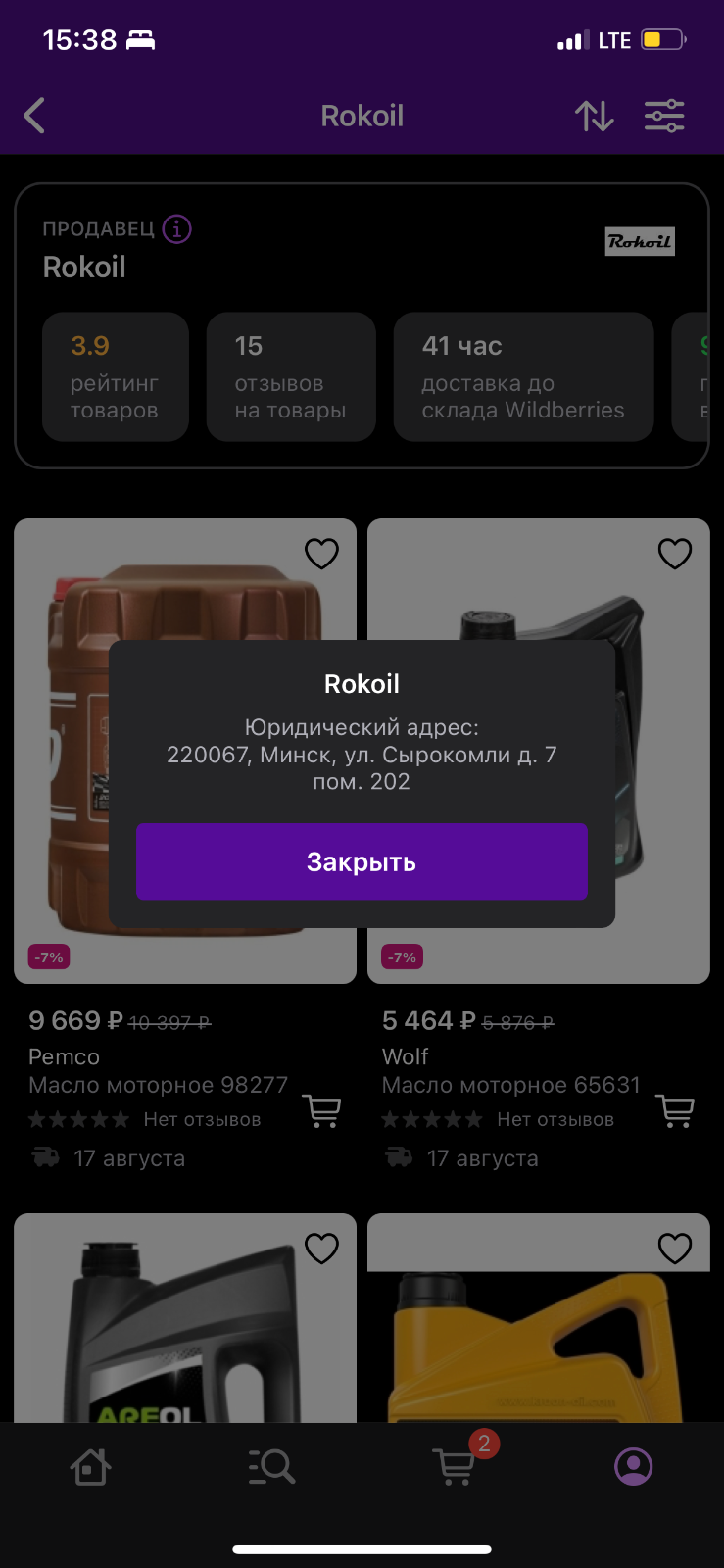The image size is (724, 1568).
Task: Open the Wolf motor oil product card
Action: coord(539,751)
